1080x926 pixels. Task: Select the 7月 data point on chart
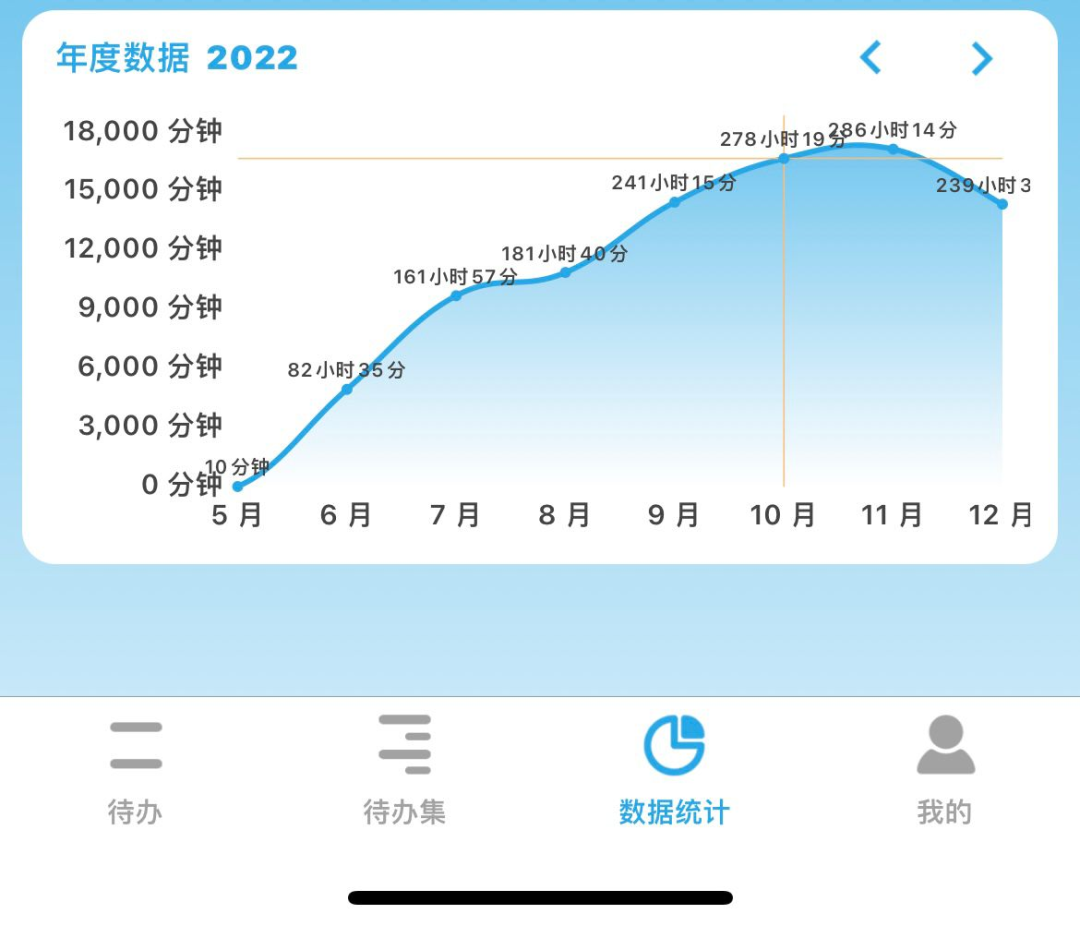[456, 295]
